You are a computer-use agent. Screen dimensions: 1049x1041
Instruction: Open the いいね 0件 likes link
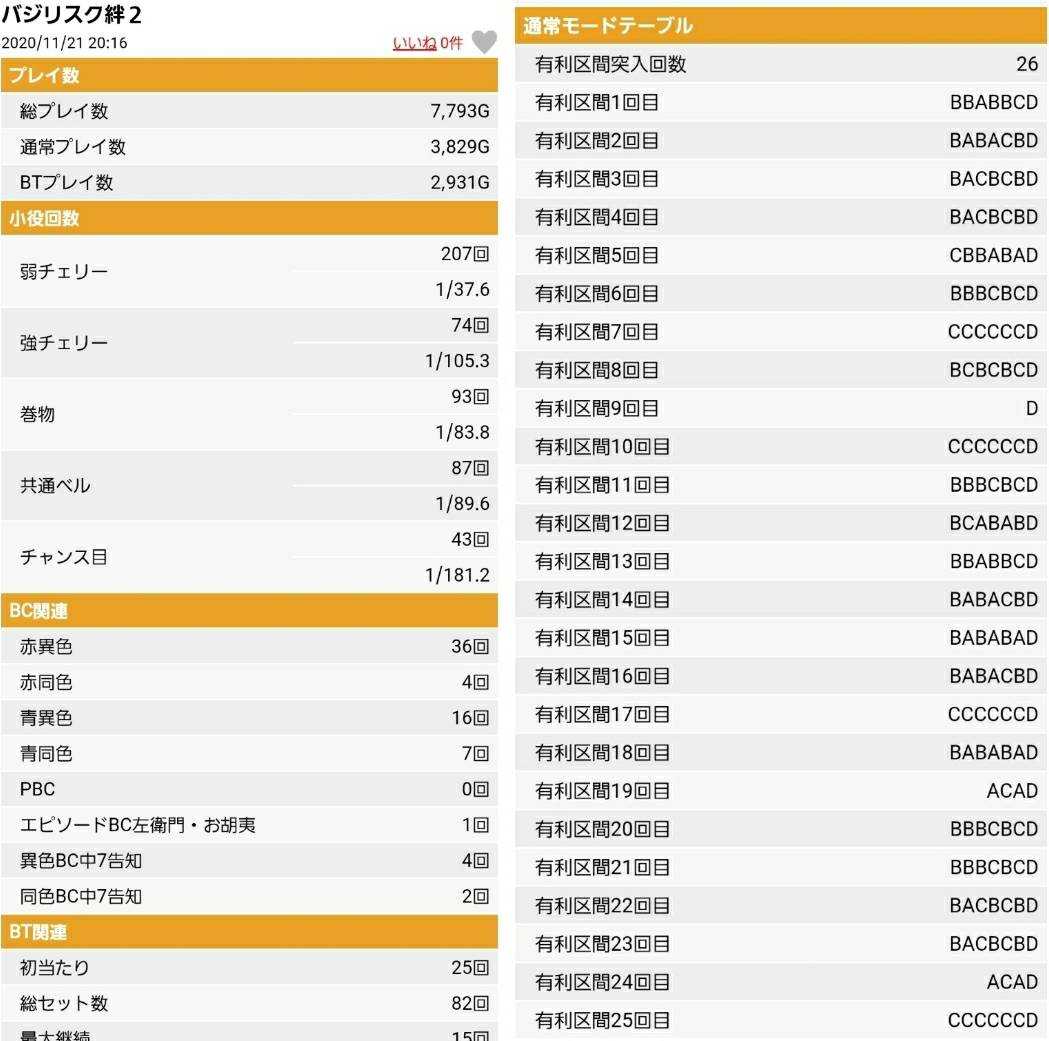[428, 44]
